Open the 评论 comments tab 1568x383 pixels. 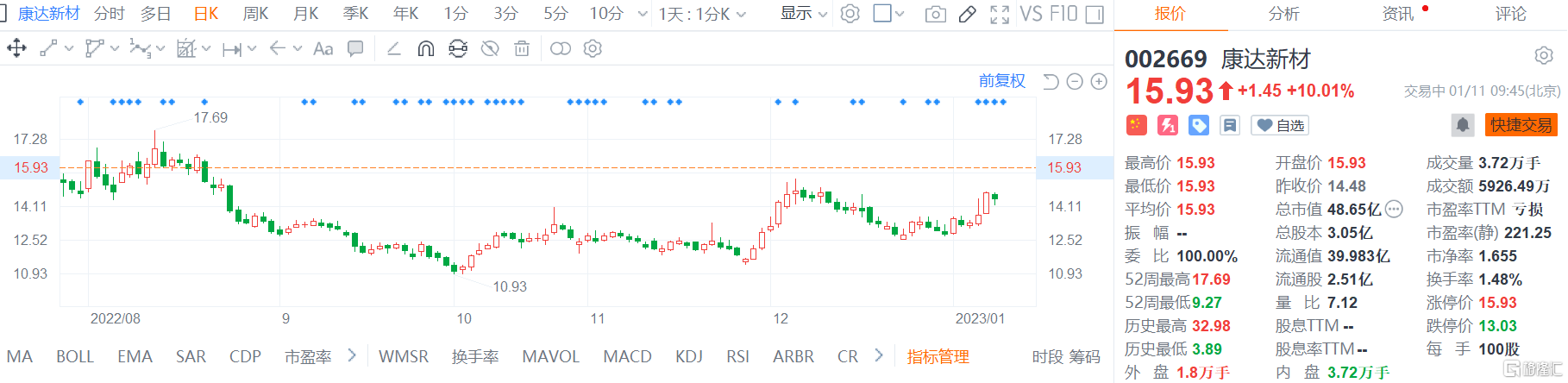1510,14
